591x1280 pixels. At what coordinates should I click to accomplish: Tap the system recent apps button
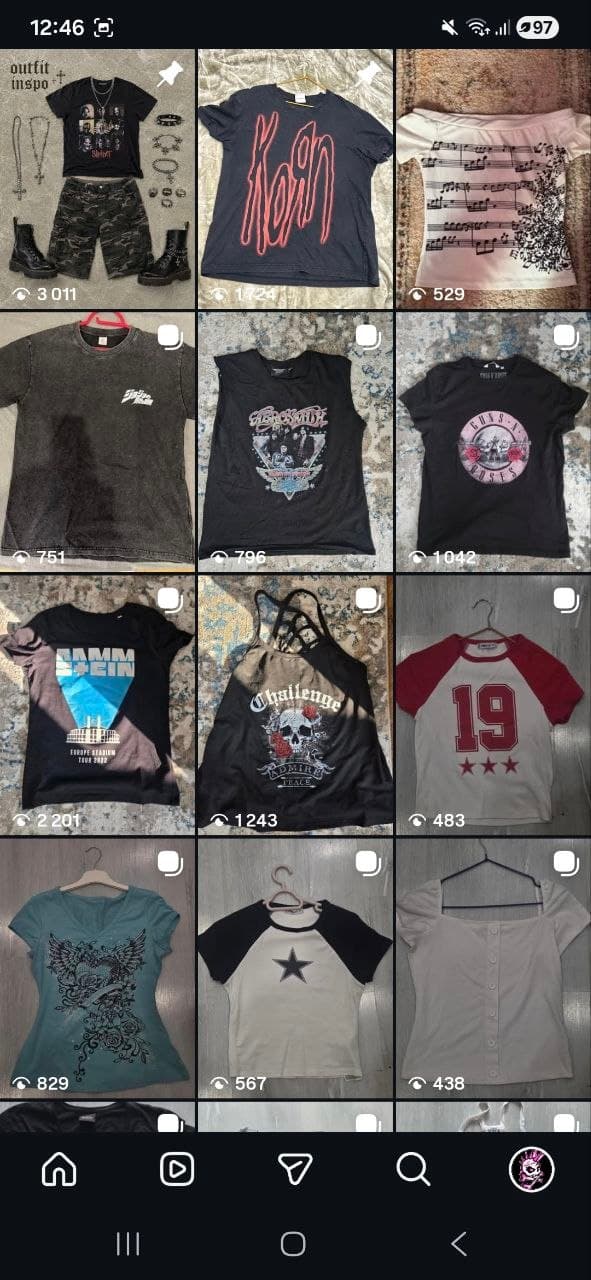128,1243
